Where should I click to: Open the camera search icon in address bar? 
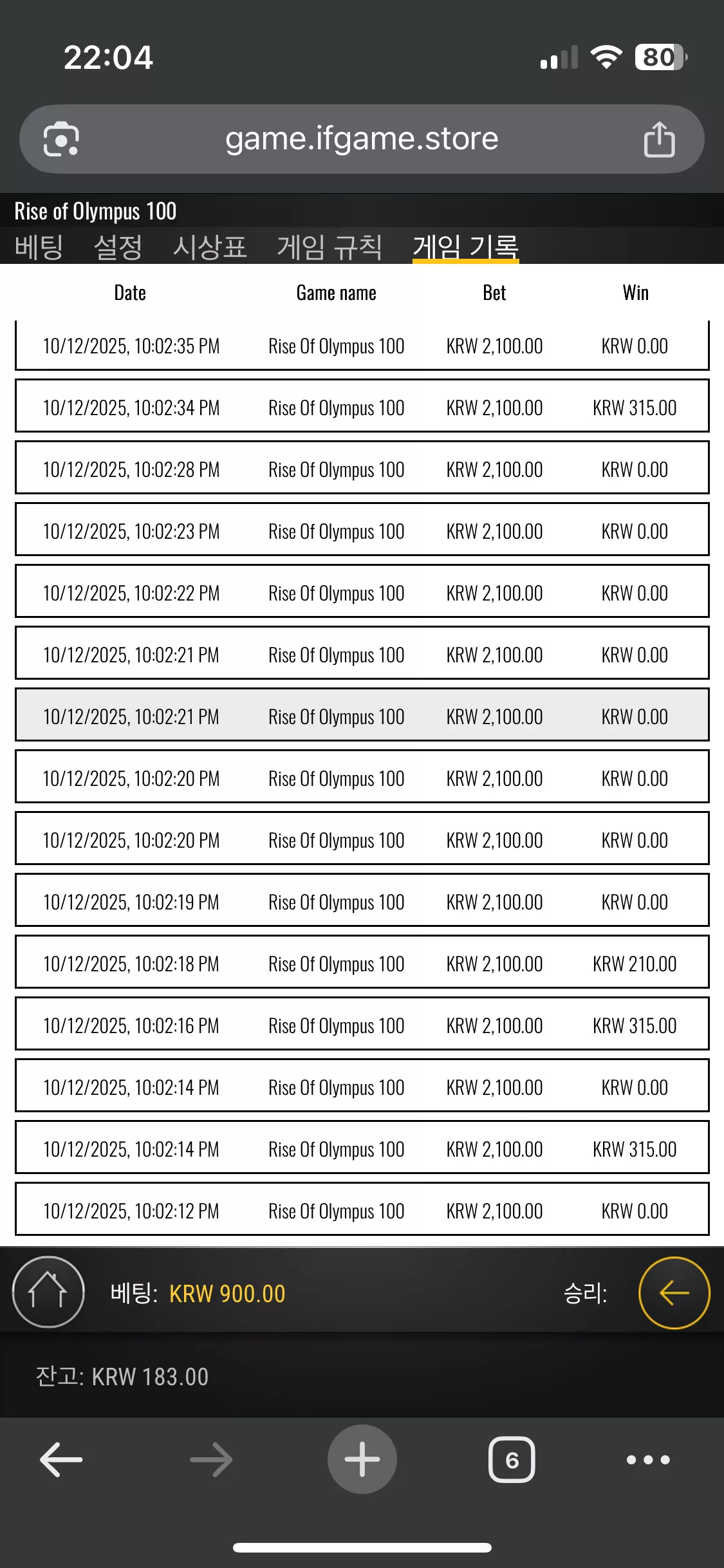point(61,139)
